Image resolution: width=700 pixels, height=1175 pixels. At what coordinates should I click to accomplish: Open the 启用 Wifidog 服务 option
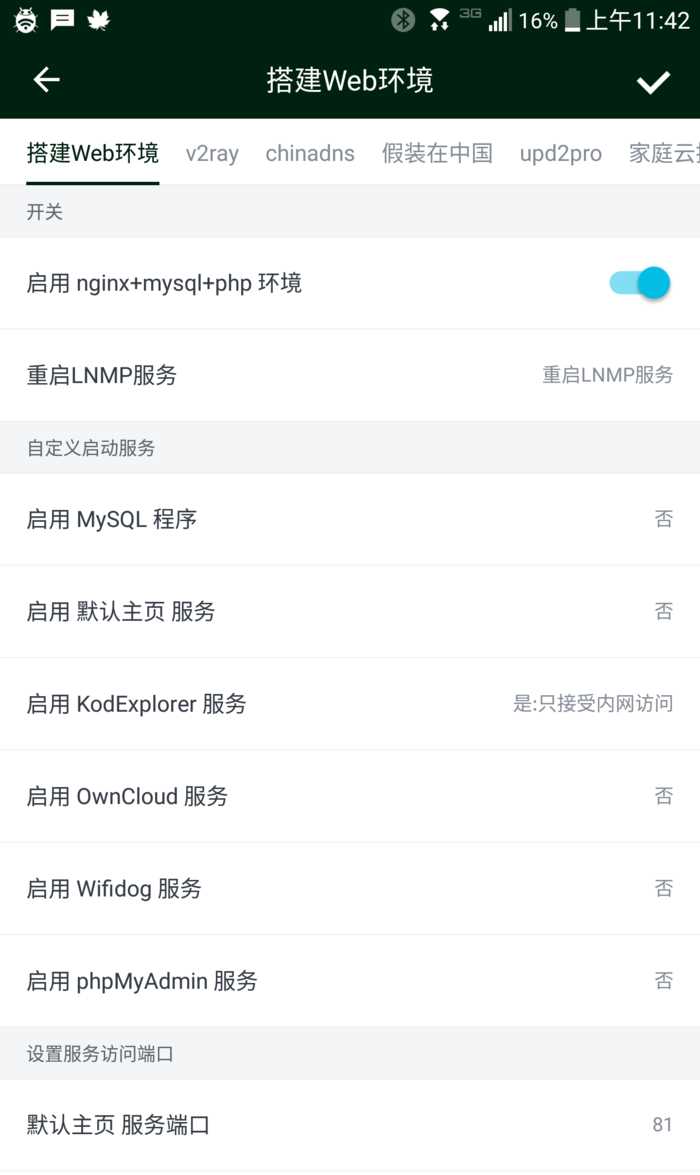coord(350,888)
